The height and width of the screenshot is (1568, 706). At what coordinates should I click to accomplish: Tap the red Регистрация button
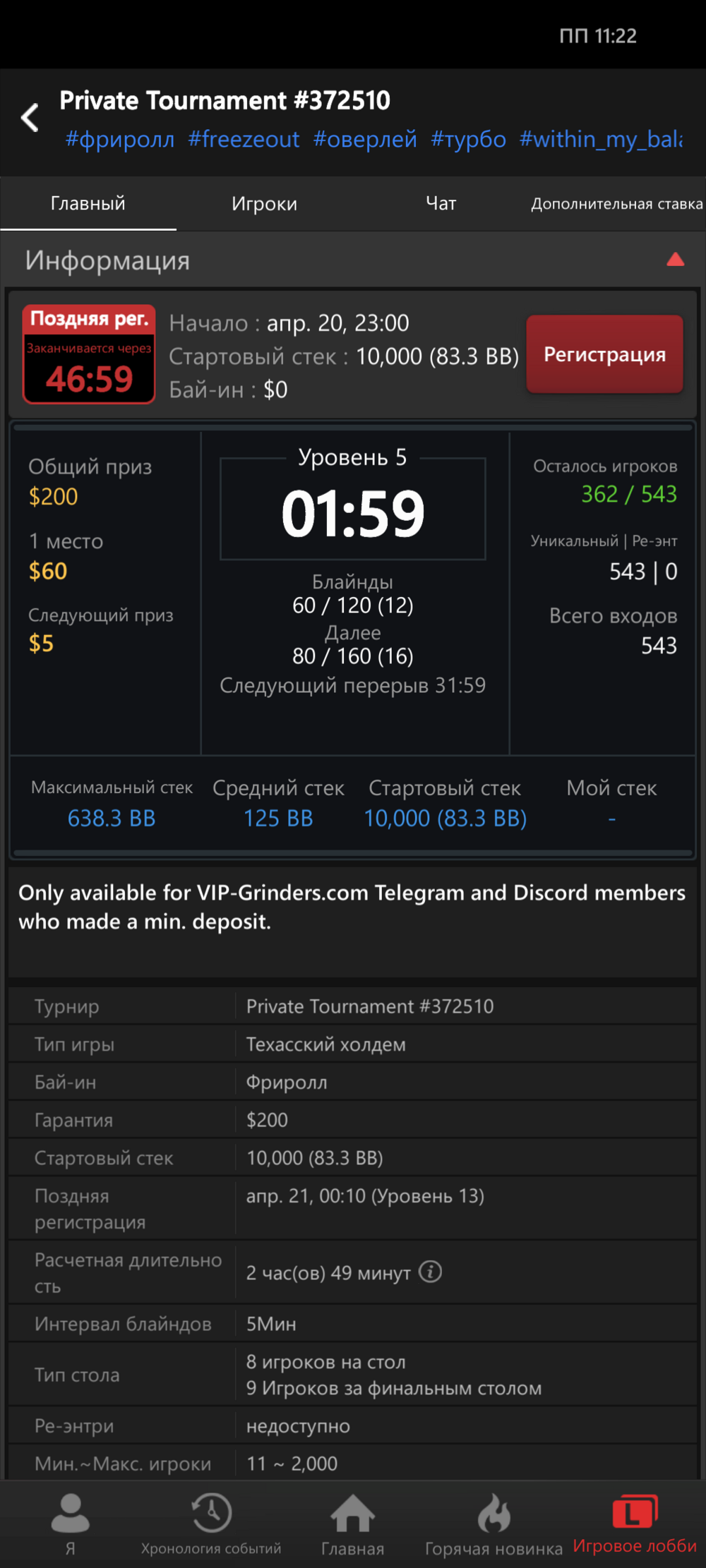click(605, 354)
